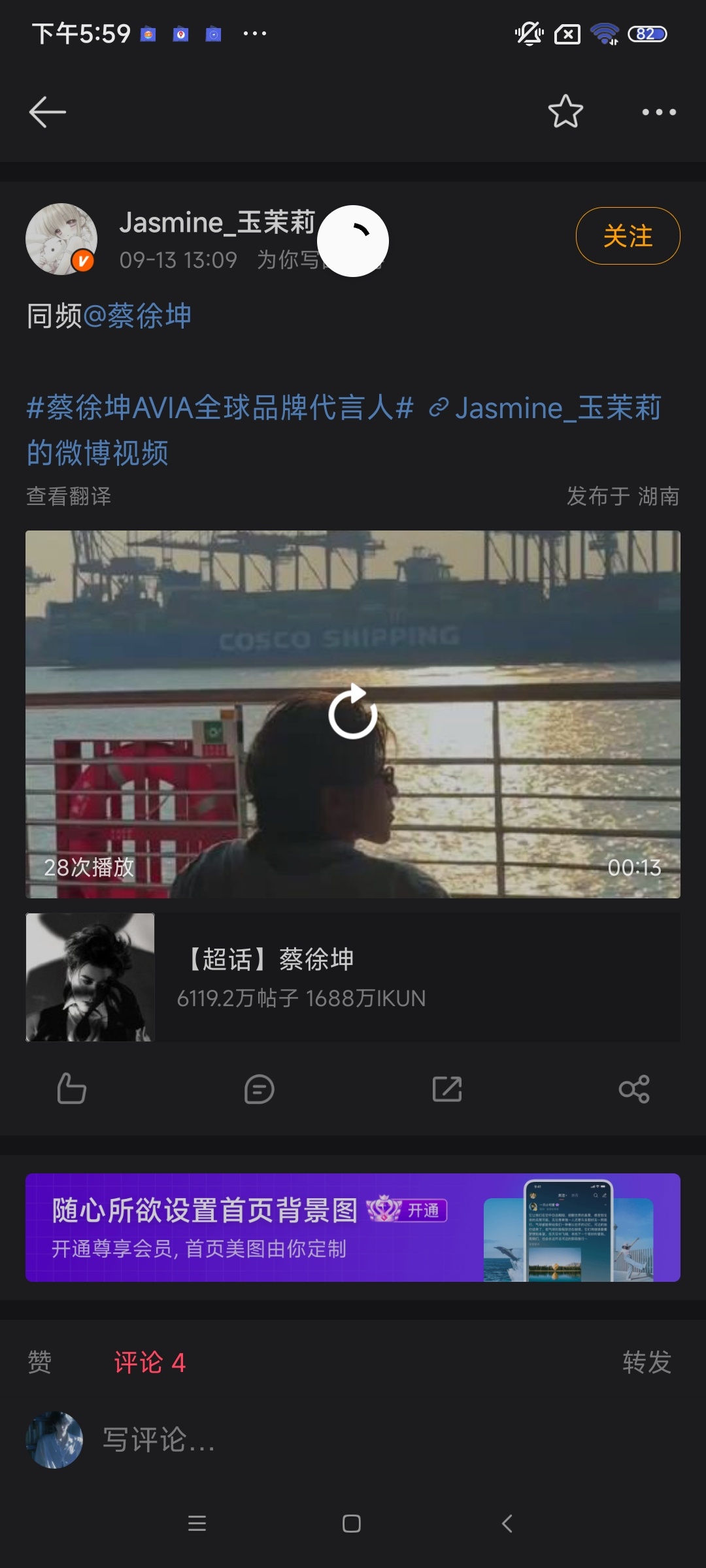Open the three-dot overflow menu
The image size is (706, 1568).
pos(658,112)
